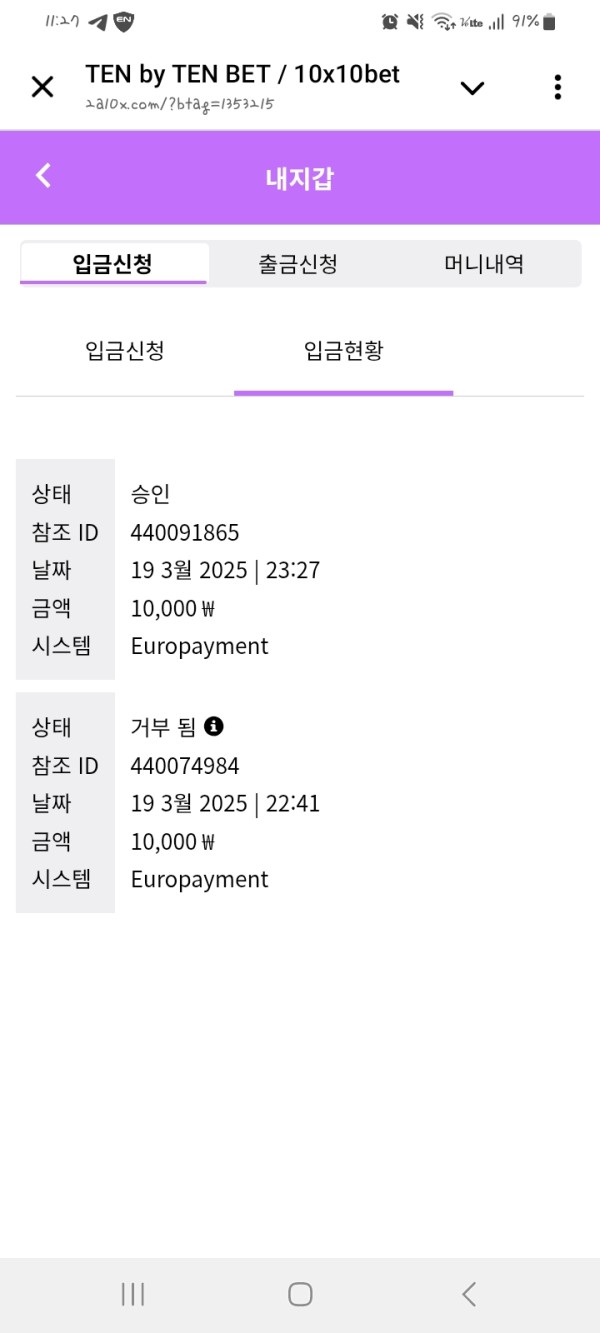Viewport: 600px width, 1333px height.
Task: Open recent apps from navigation bar
Action: (132, 1294)
